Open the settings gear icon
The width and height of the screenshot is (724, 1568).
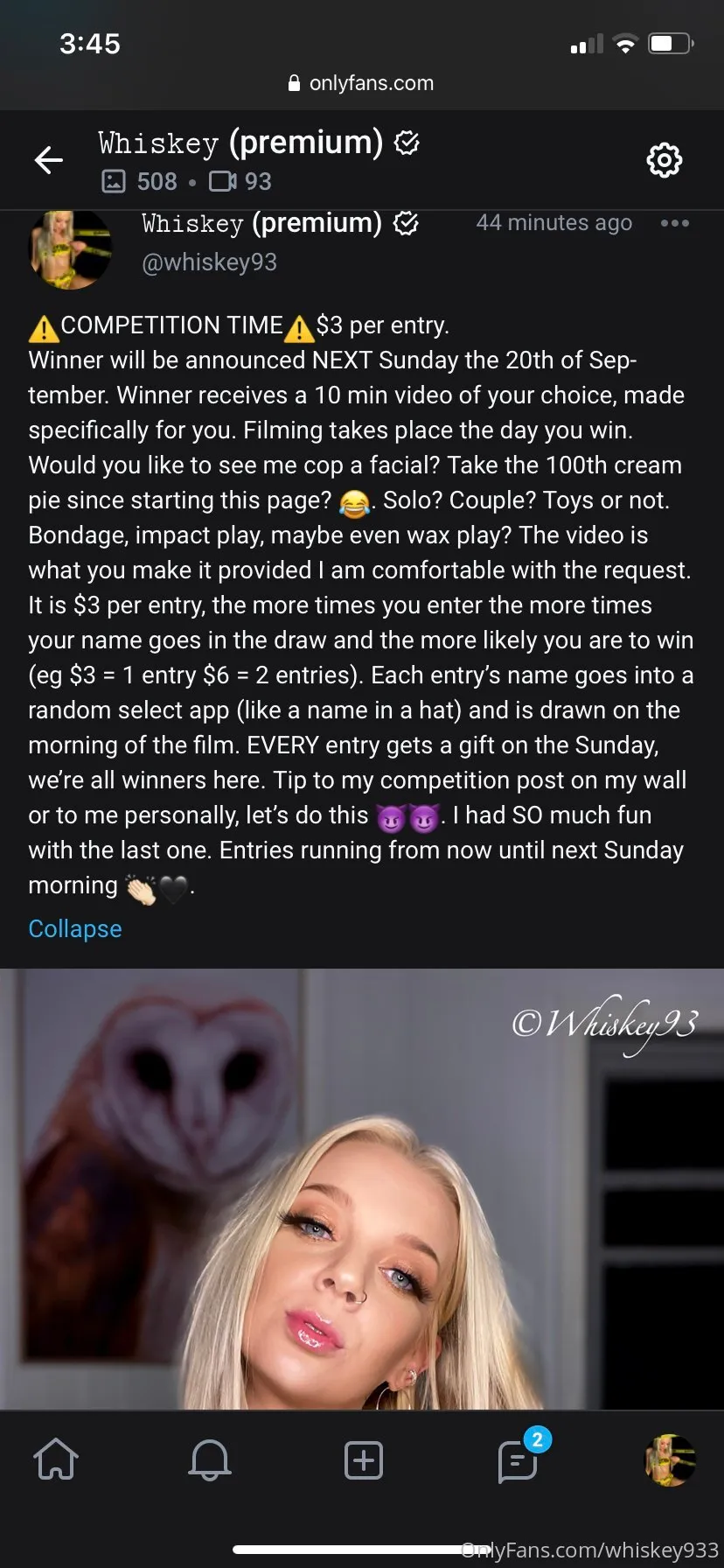pyautogui.click(x=664, y=160)
